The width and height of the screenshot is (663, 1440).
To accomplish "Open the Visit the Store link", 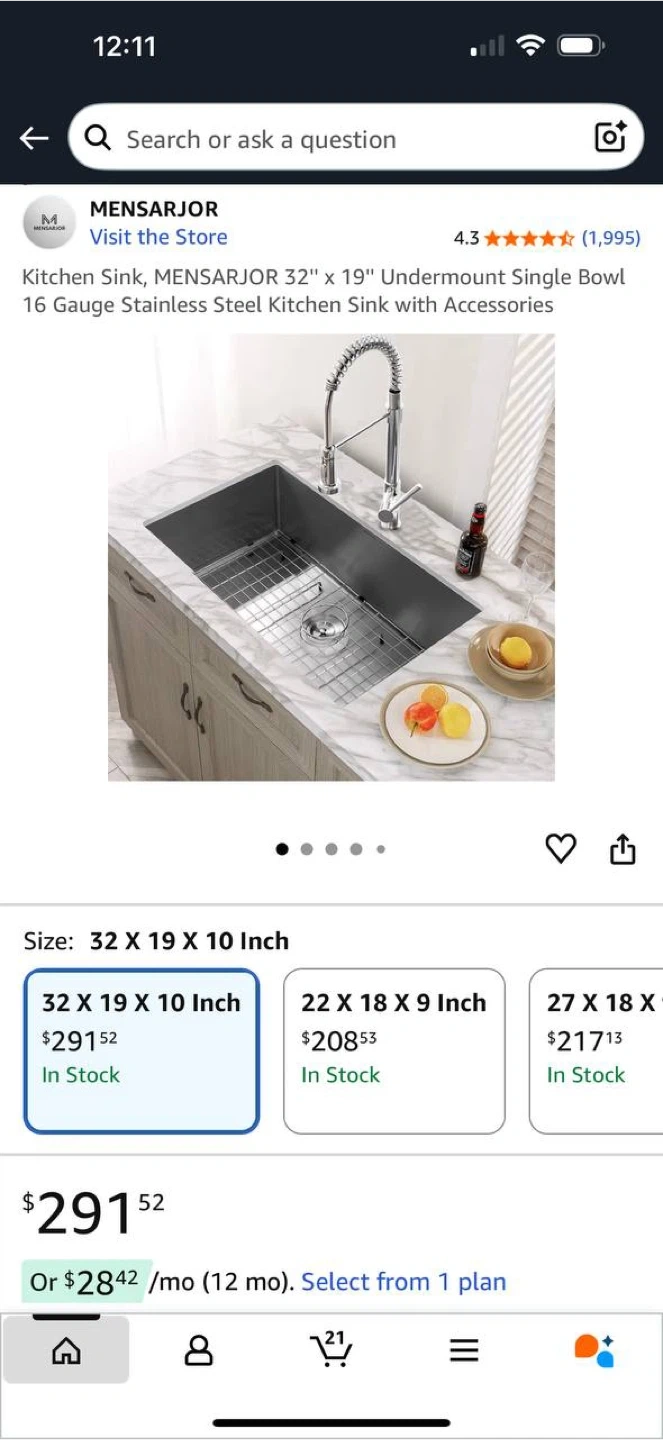I will (158, 237).
